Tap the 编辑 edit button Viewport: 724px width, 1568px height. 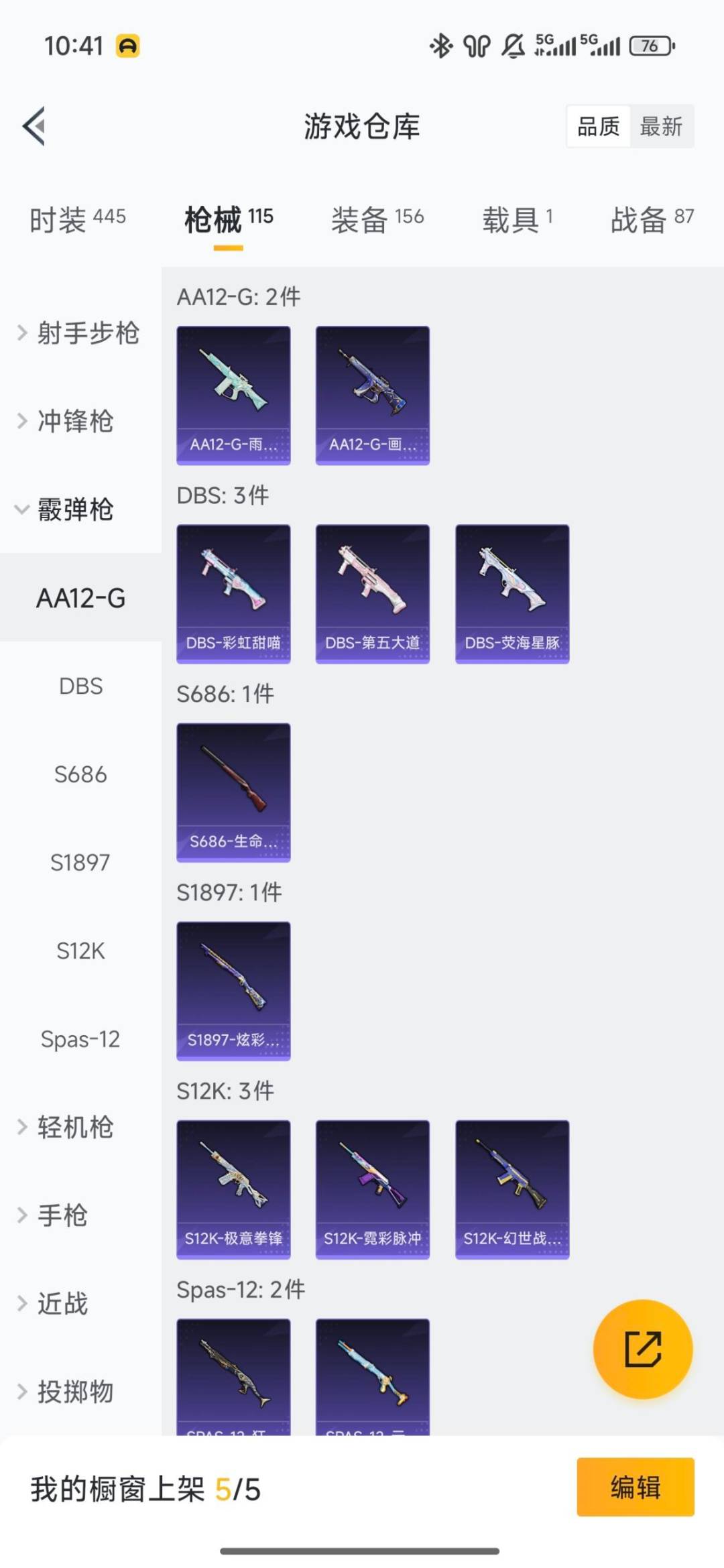click(635, 1487)
